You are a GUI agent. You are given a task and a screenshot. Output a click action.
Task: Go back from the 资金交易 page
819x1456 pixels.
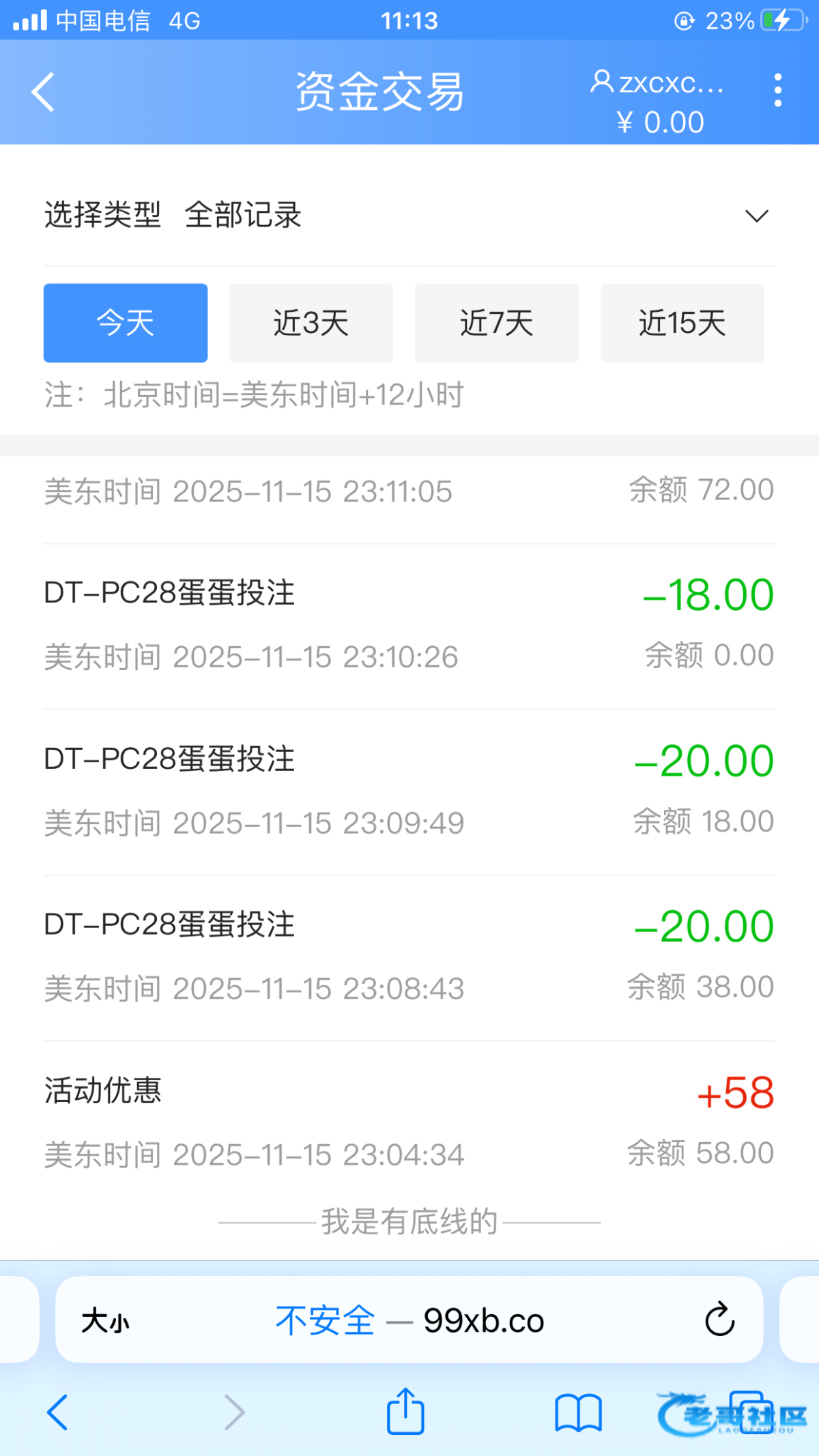click(42, 92)
